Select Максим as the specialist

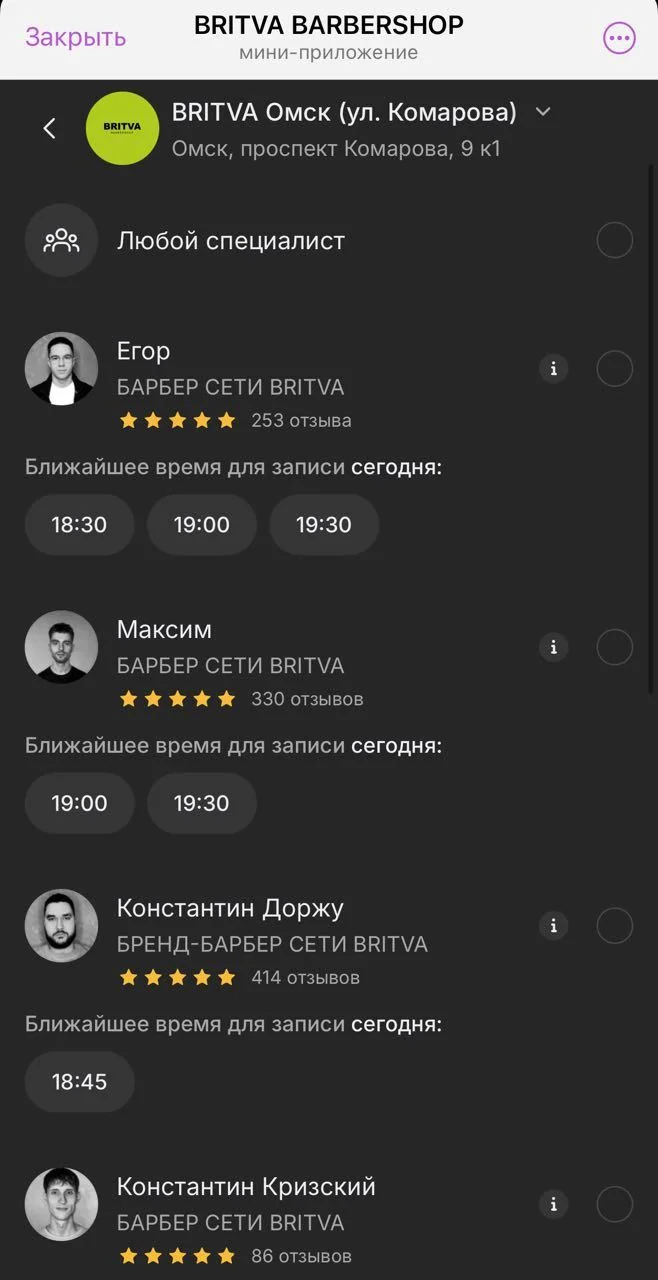click(615, 647)
